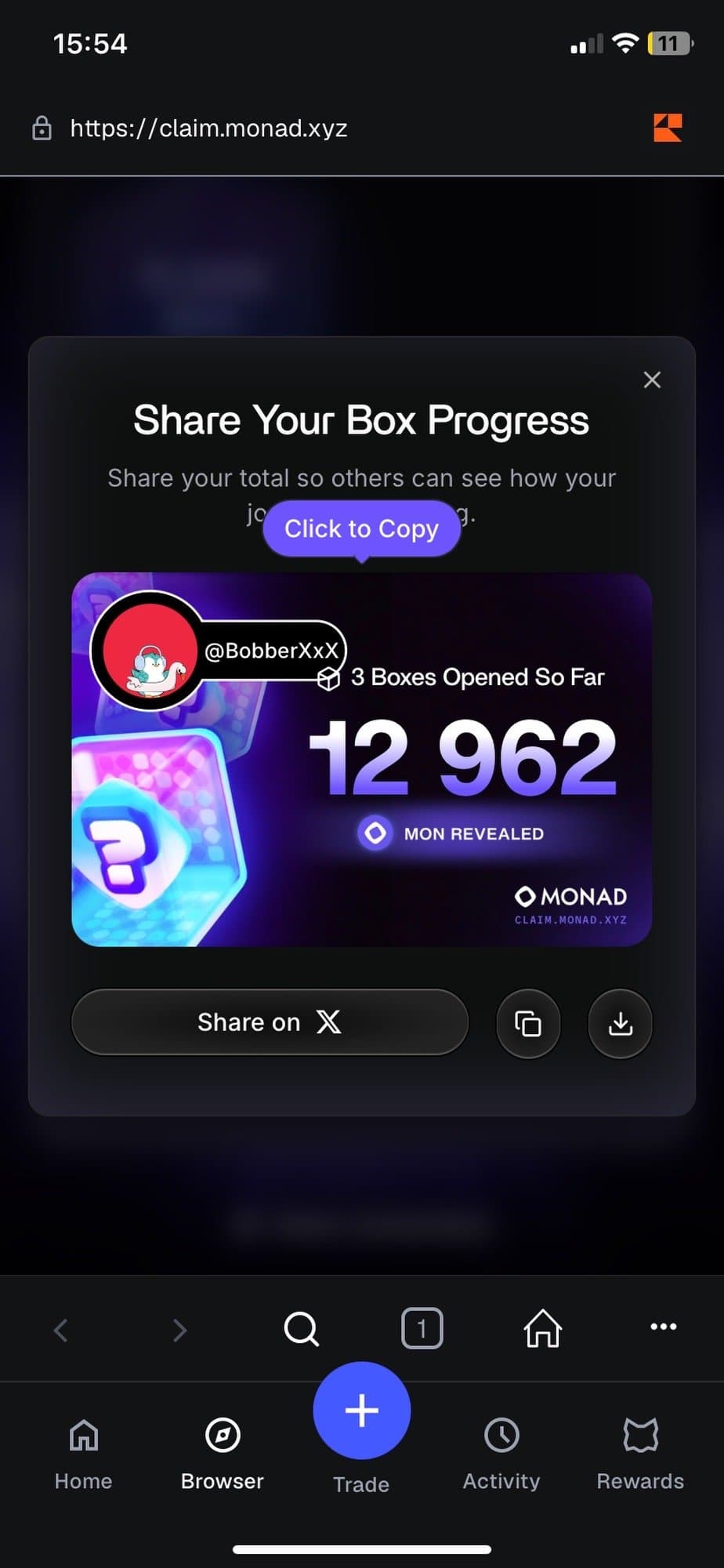Screen dimensions: 724x1568
Task: Share box progress on X
Action: 270,1022
